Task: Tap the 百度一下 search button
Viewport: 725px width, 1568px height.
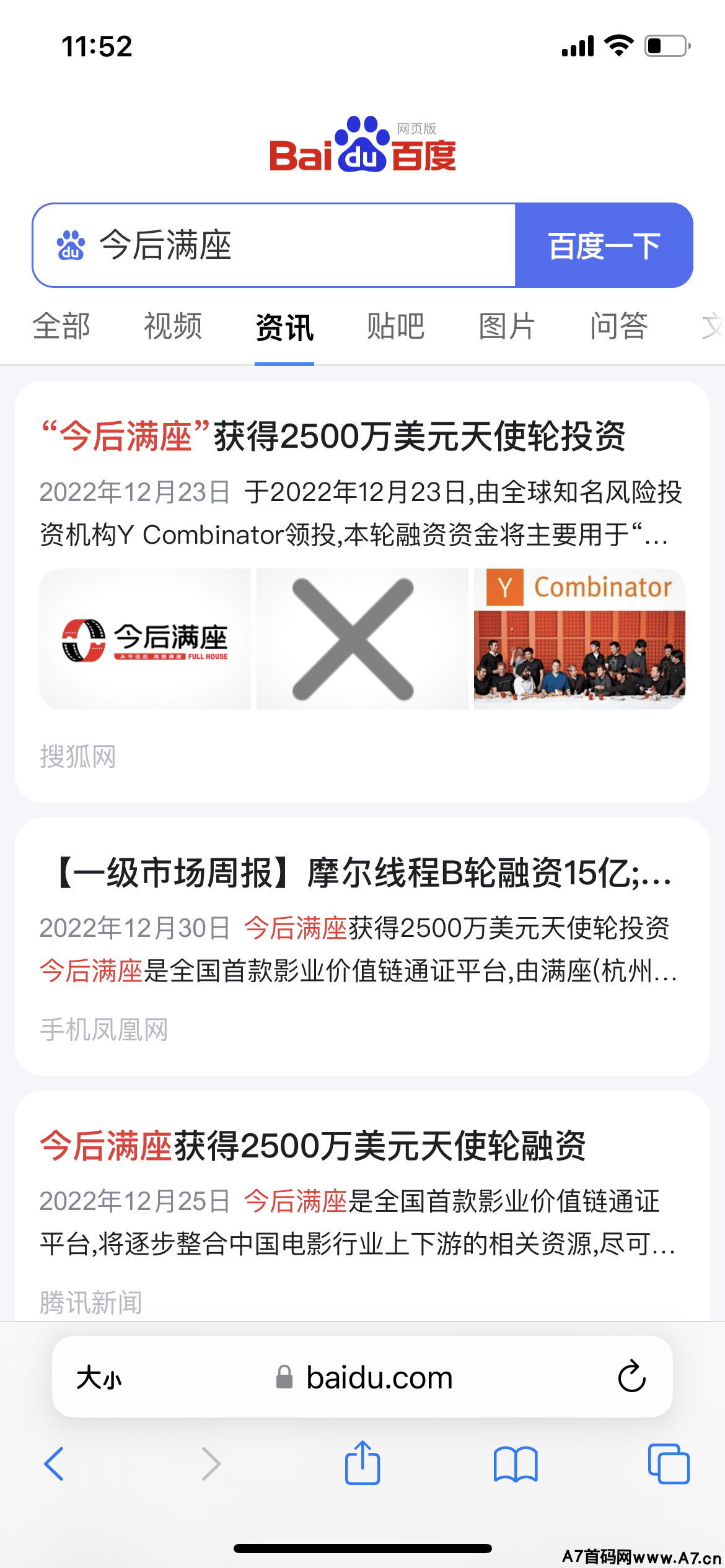Action: pos(604,245)
